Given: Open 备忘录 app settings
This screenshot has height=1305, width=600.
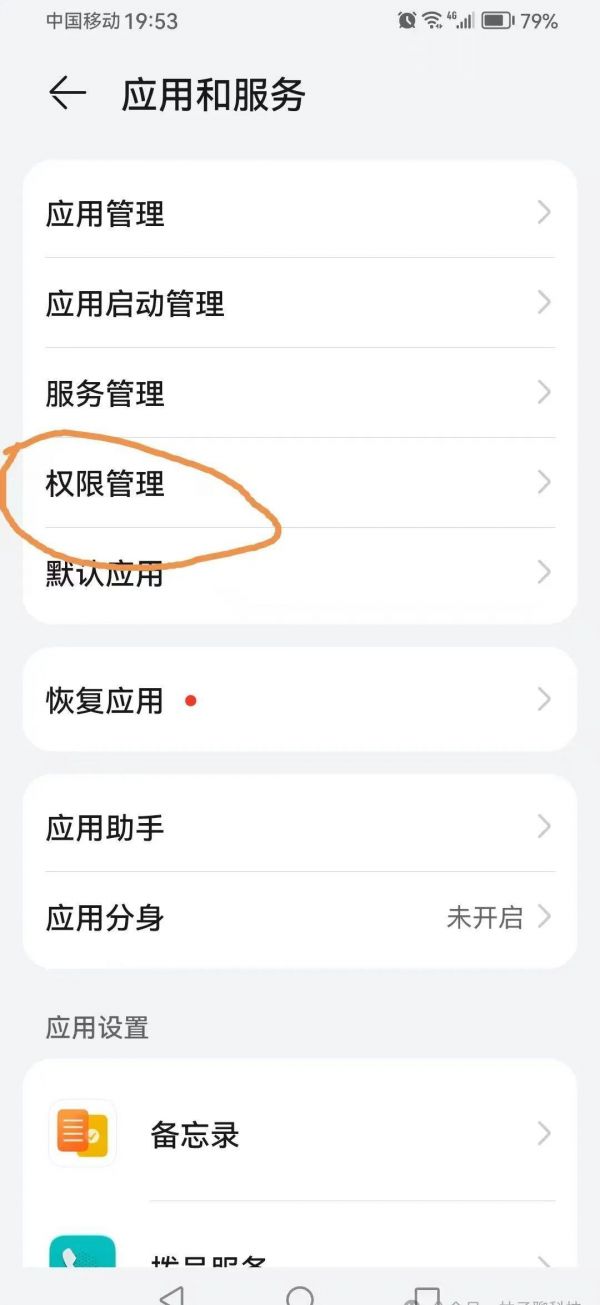Looking at the screenshot, I should [x=300, y=1134].
